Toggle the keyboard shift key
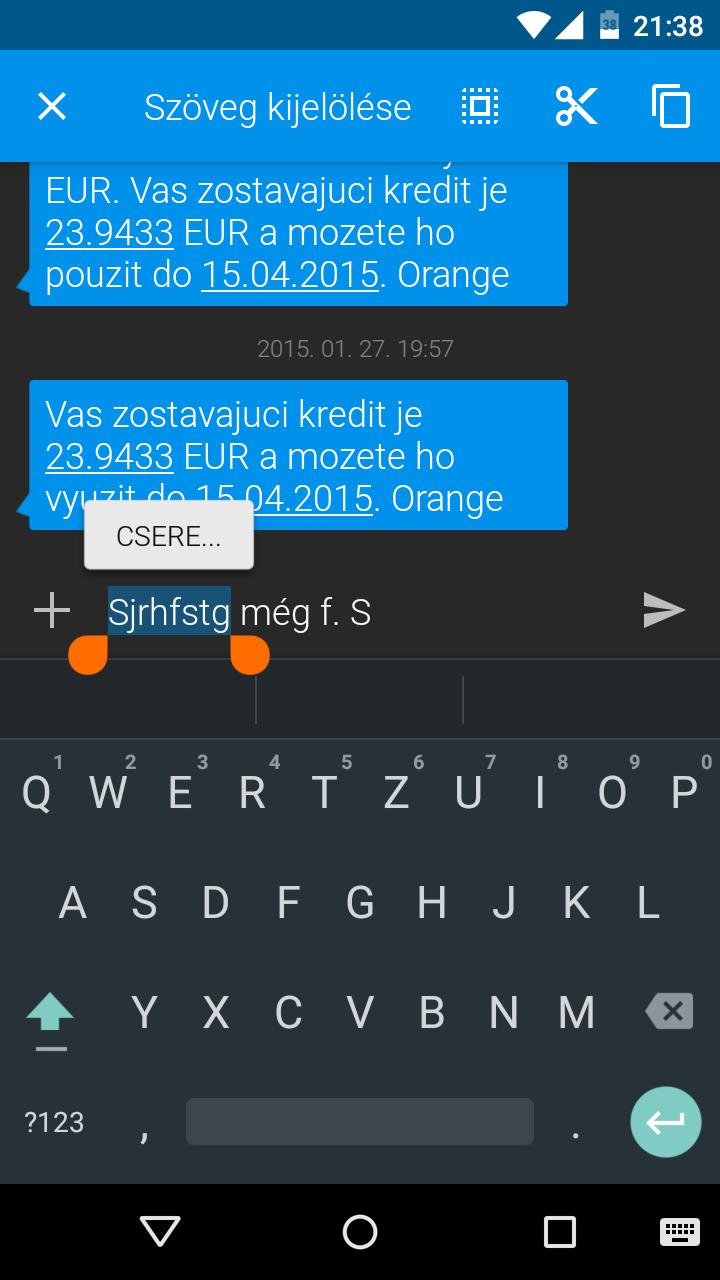The height and width of the screenshot is (1280, 720). pos(50,1015)
